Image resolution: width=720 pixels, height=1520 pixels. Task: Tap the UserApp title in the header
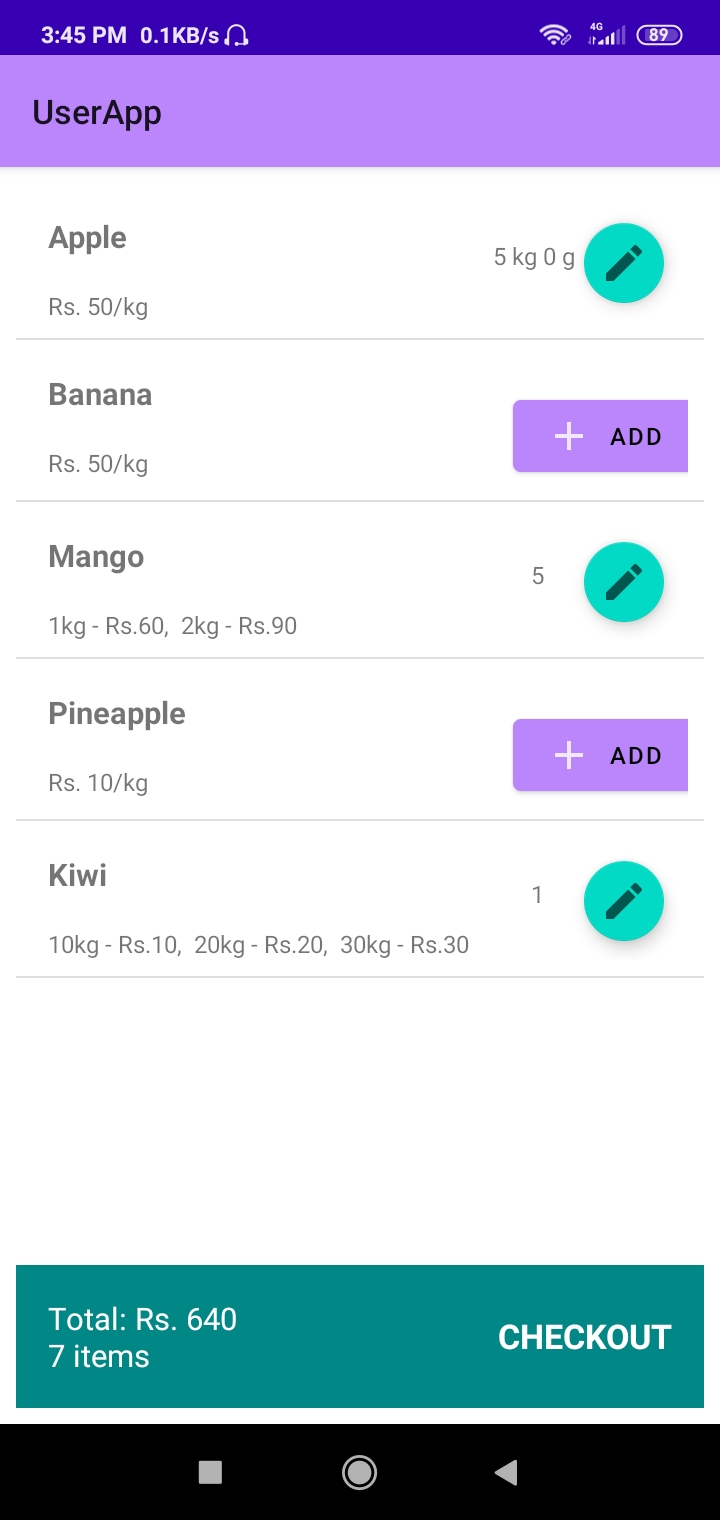(x=97, y=112)
